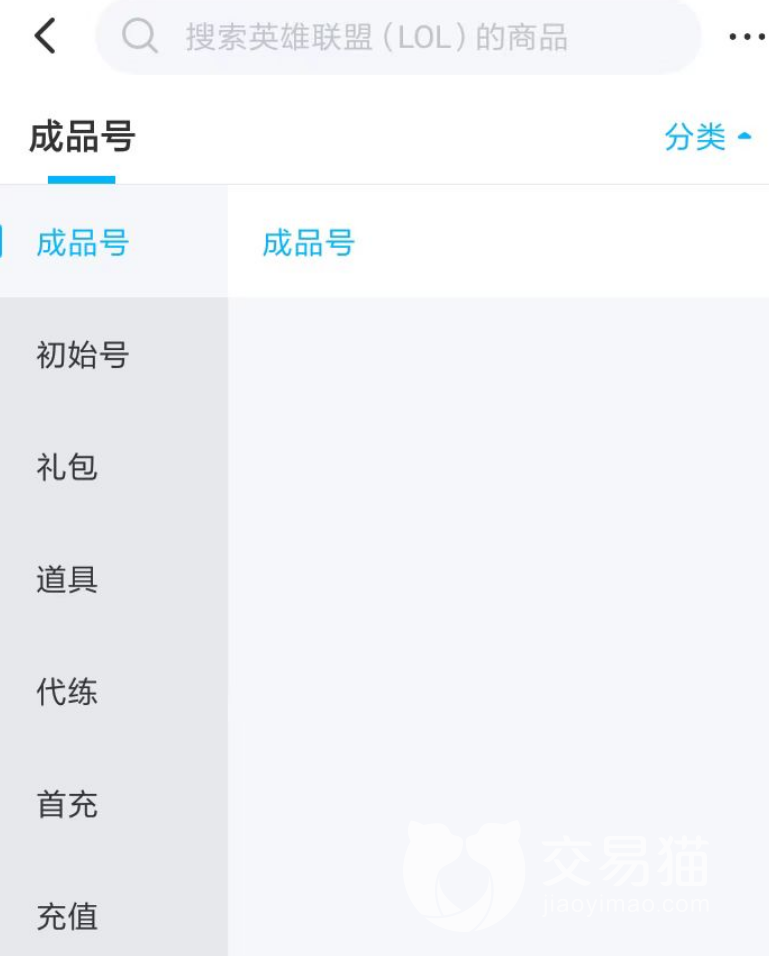This screenshot has width=769, height=956.
Task: Collapse the 分类 category dropdown
Action: [x=707, y=136]
